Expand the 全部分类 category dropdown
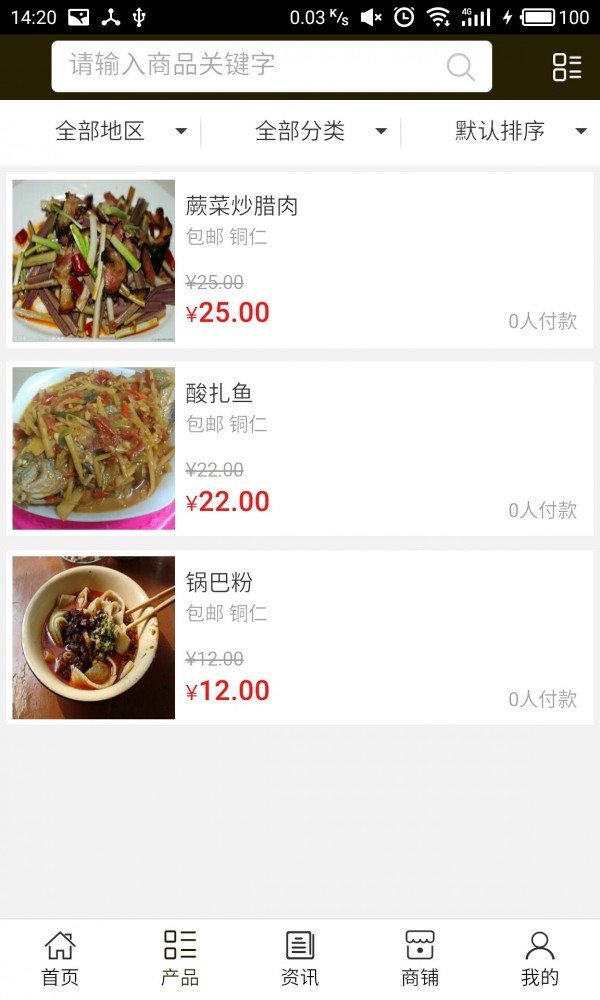Viewport: 600px width, 1000px height. 320,131
